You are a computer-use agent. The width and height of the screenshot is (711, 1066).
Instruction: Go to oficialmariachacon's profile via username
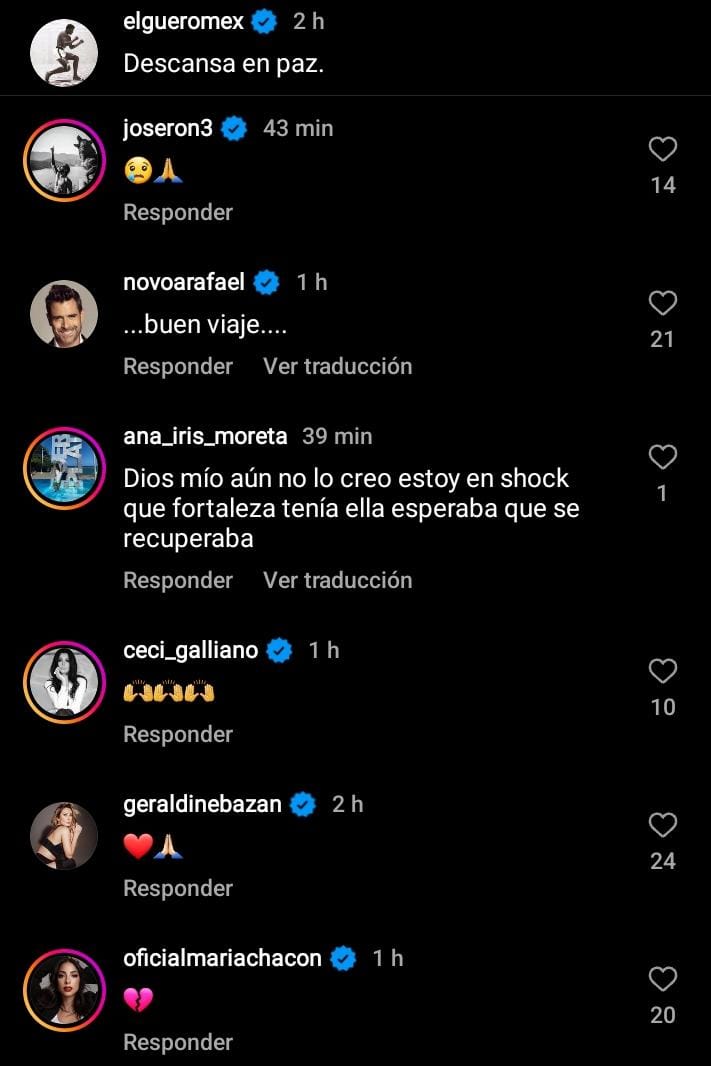(x=222, y=958)
